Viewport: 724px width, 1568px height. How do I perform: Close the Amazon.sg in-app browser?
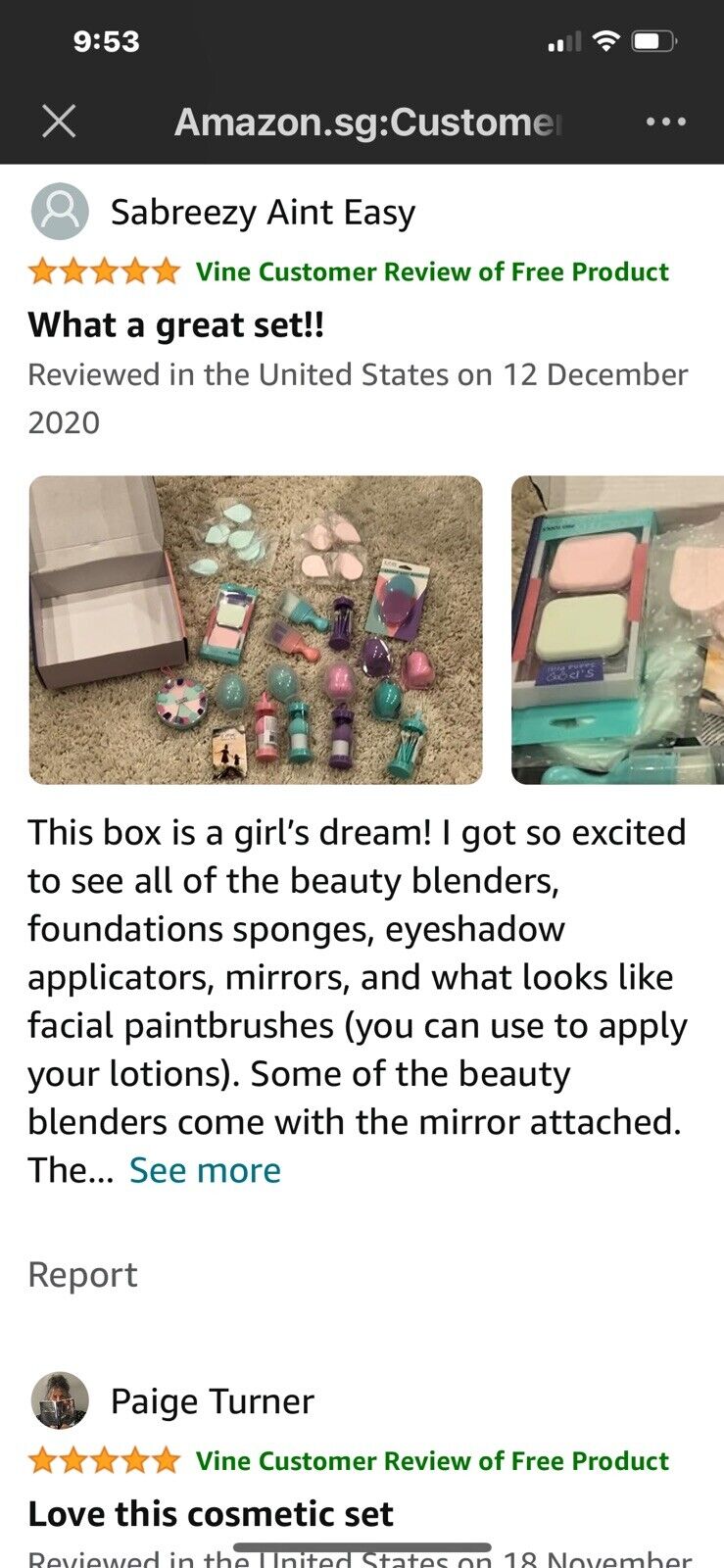[59, 122]
